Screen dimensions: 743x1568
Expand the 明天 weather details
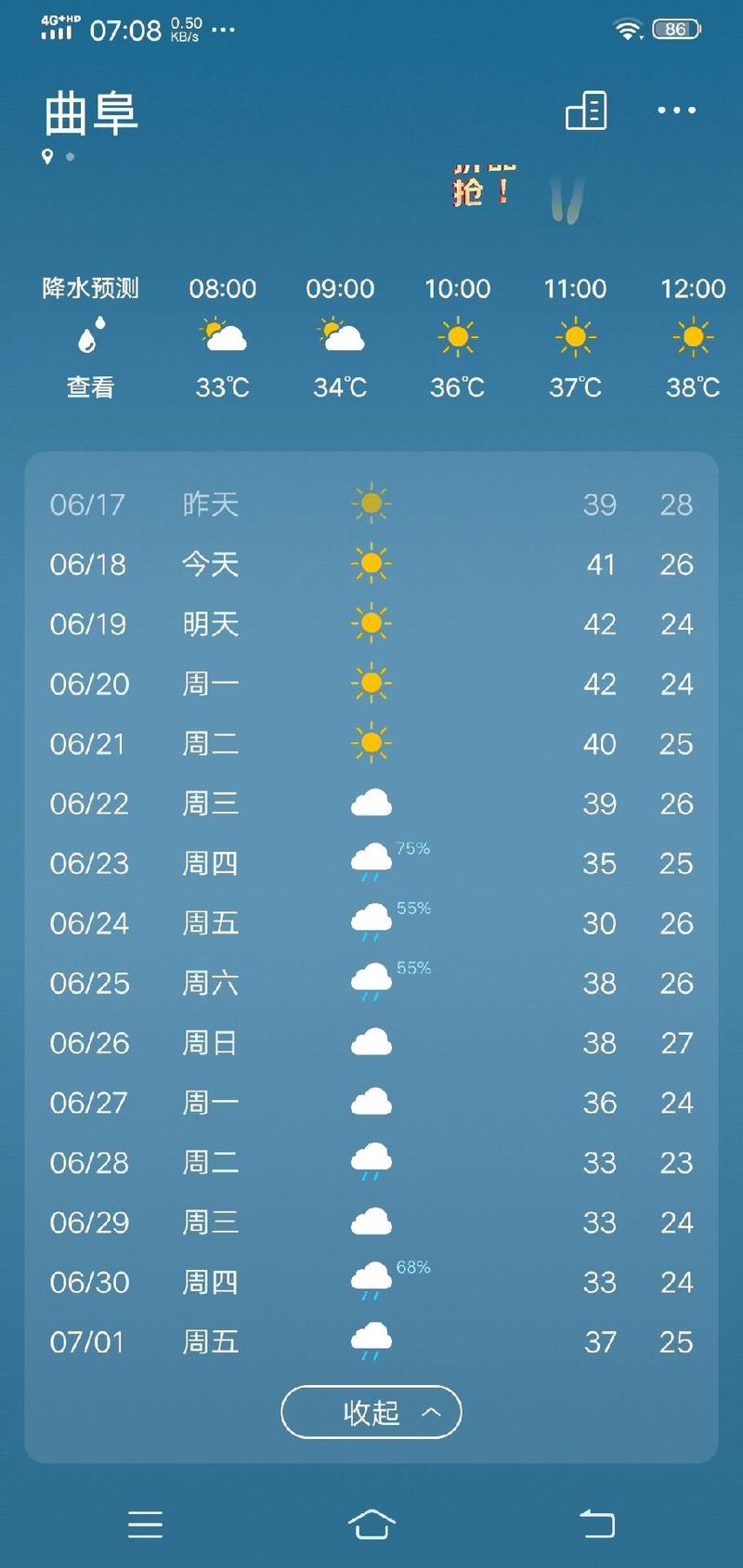371,624
